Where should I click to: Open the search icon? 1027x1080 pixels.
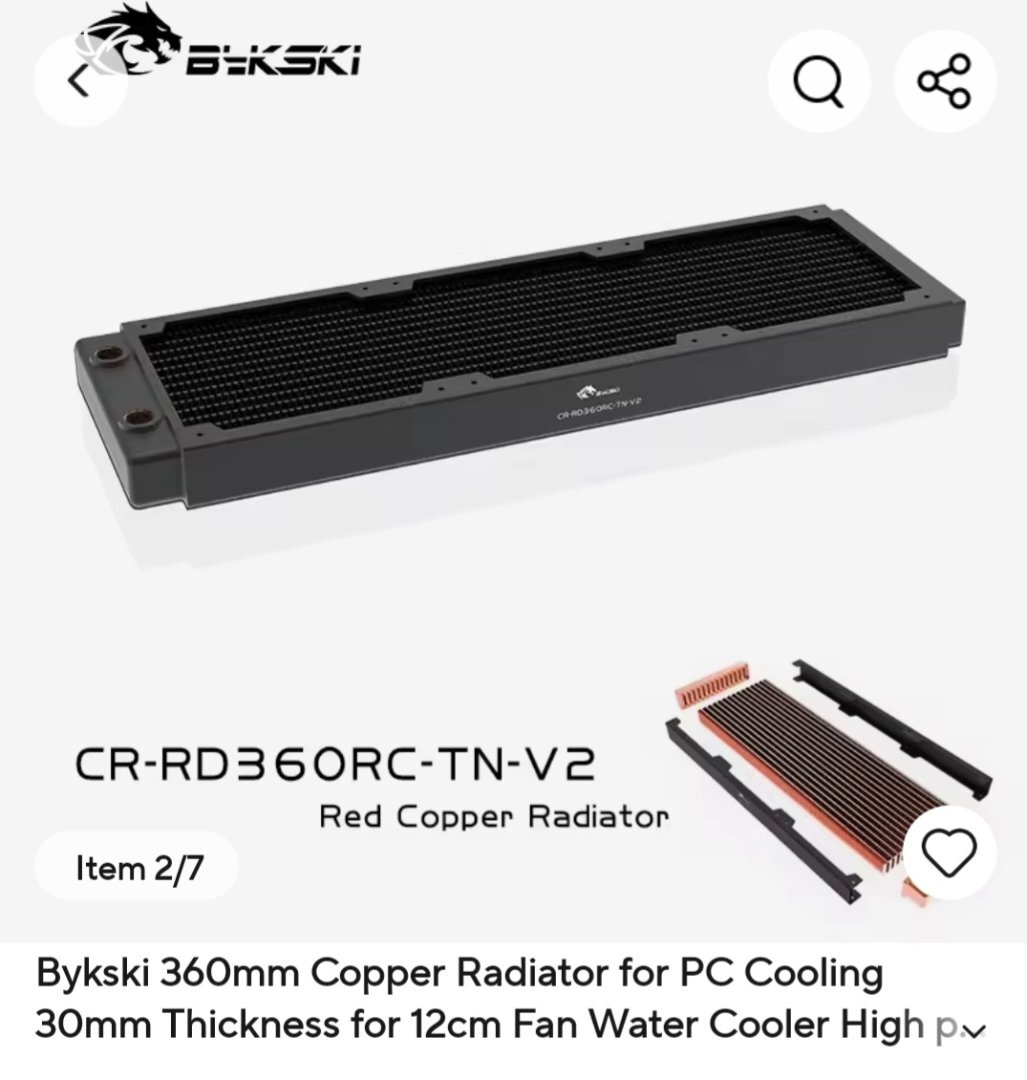point(817,82)
